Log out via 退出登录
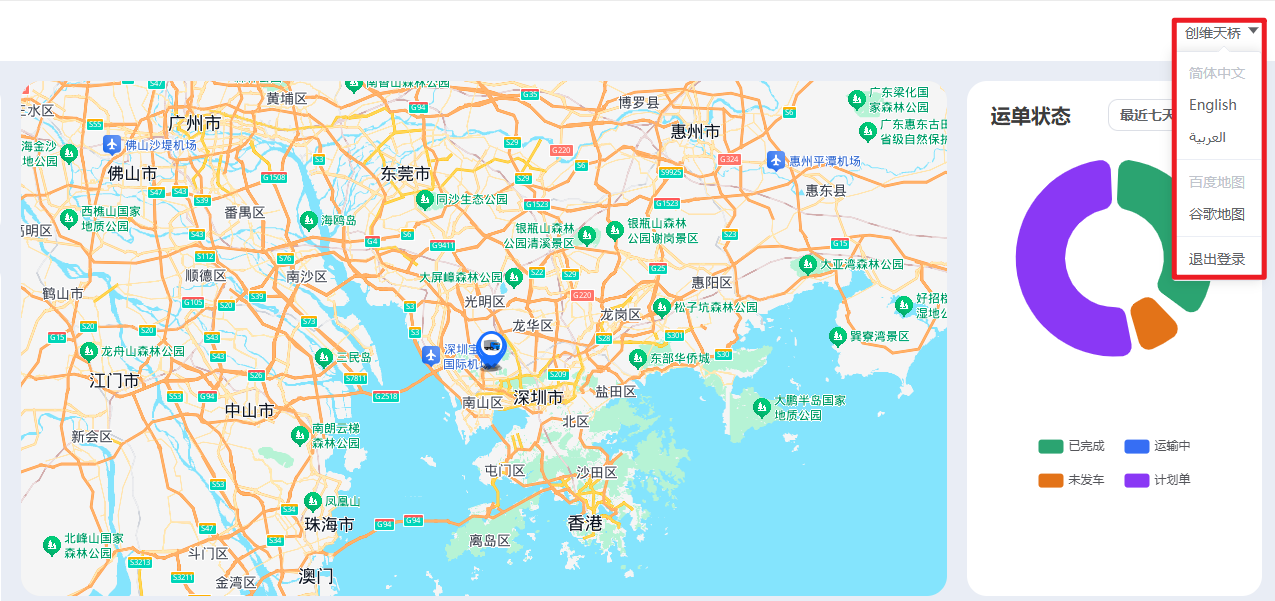The height and width of the screenshot is (601, 1275). point(1216,260)
